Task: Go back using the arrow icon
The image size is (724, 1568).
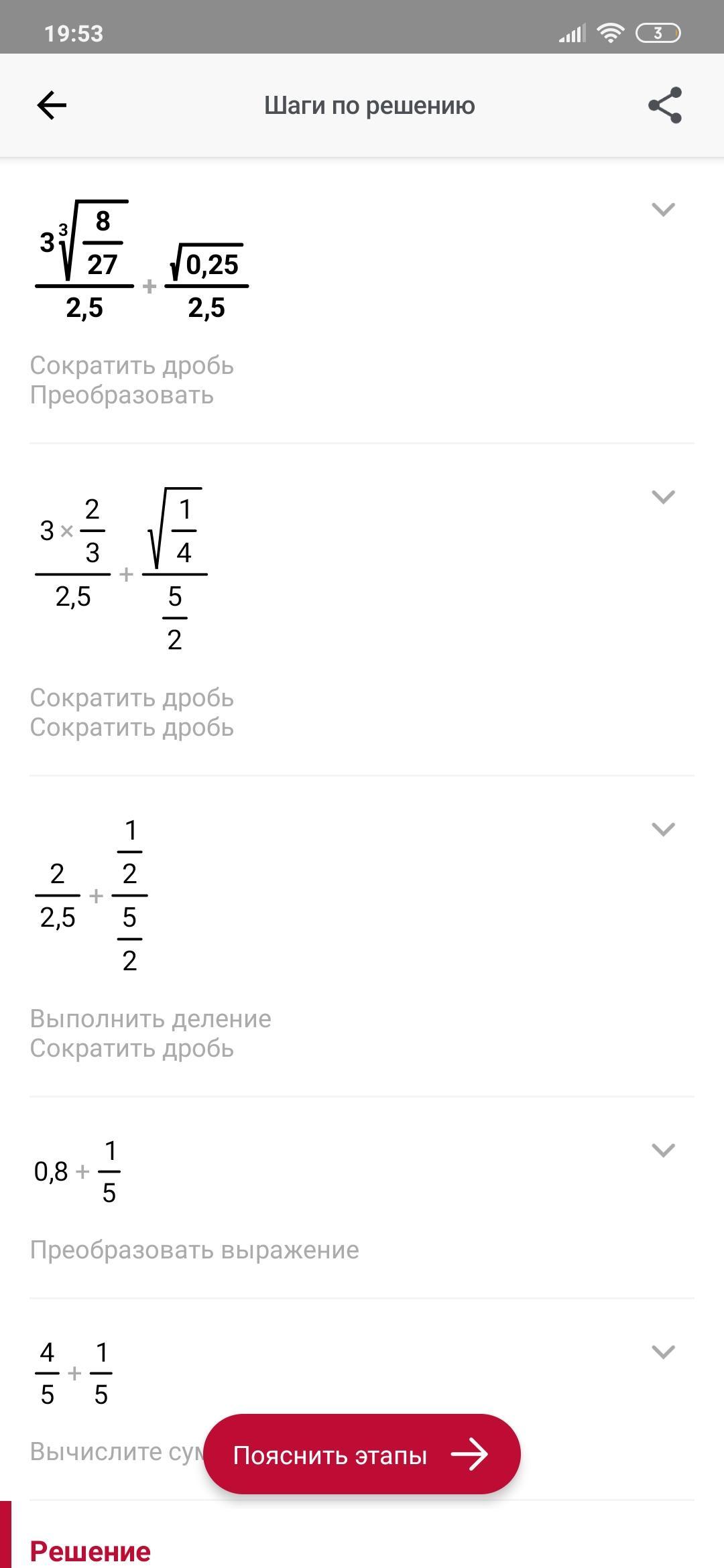Action: coord(52,105)
